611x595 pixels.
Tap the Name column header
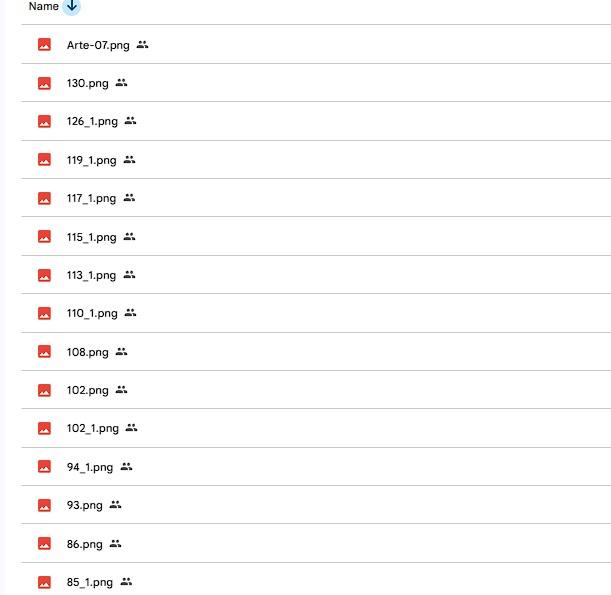click(x=43, y=6)
